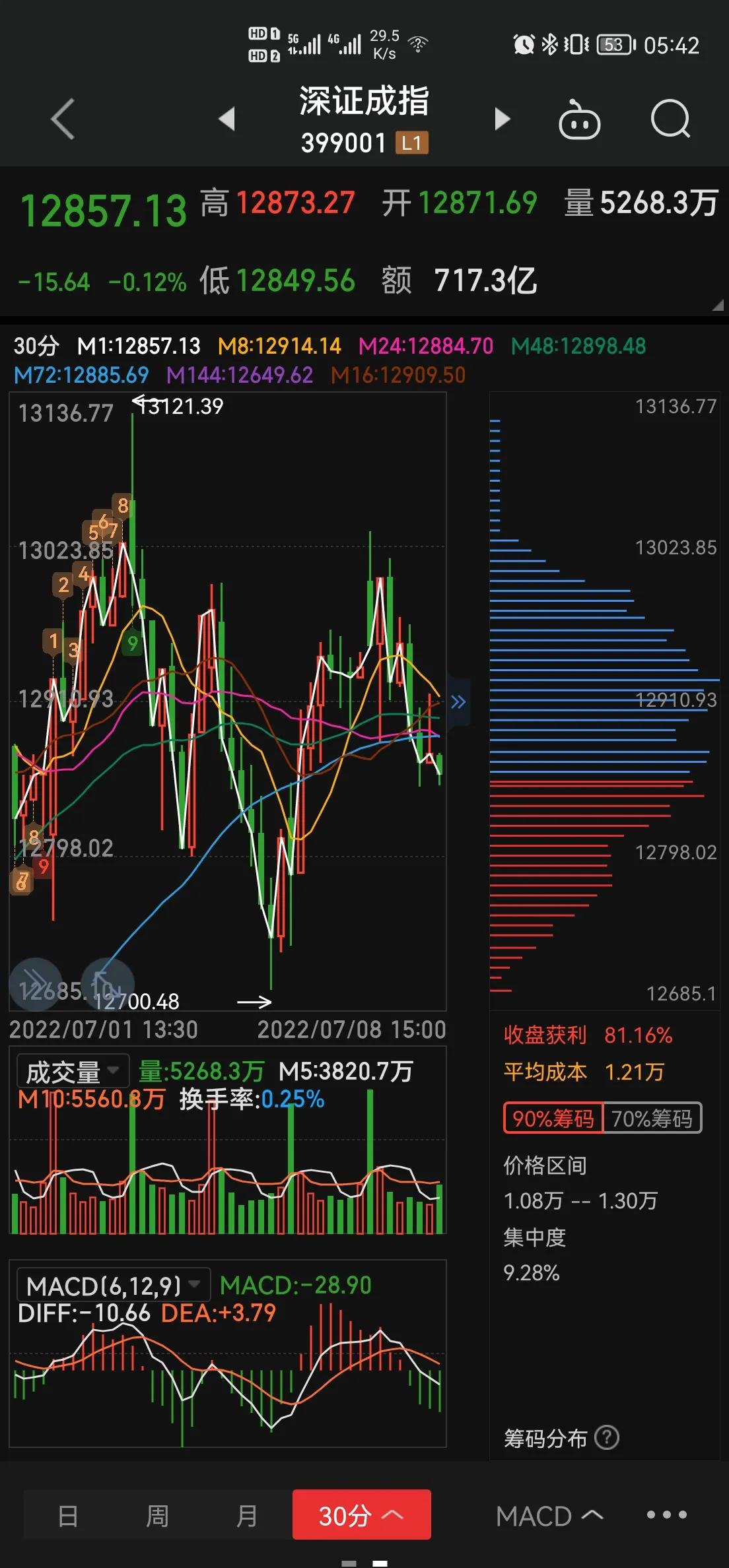
Task: Expand the 30分 period selector
Action: [361, 1516]
